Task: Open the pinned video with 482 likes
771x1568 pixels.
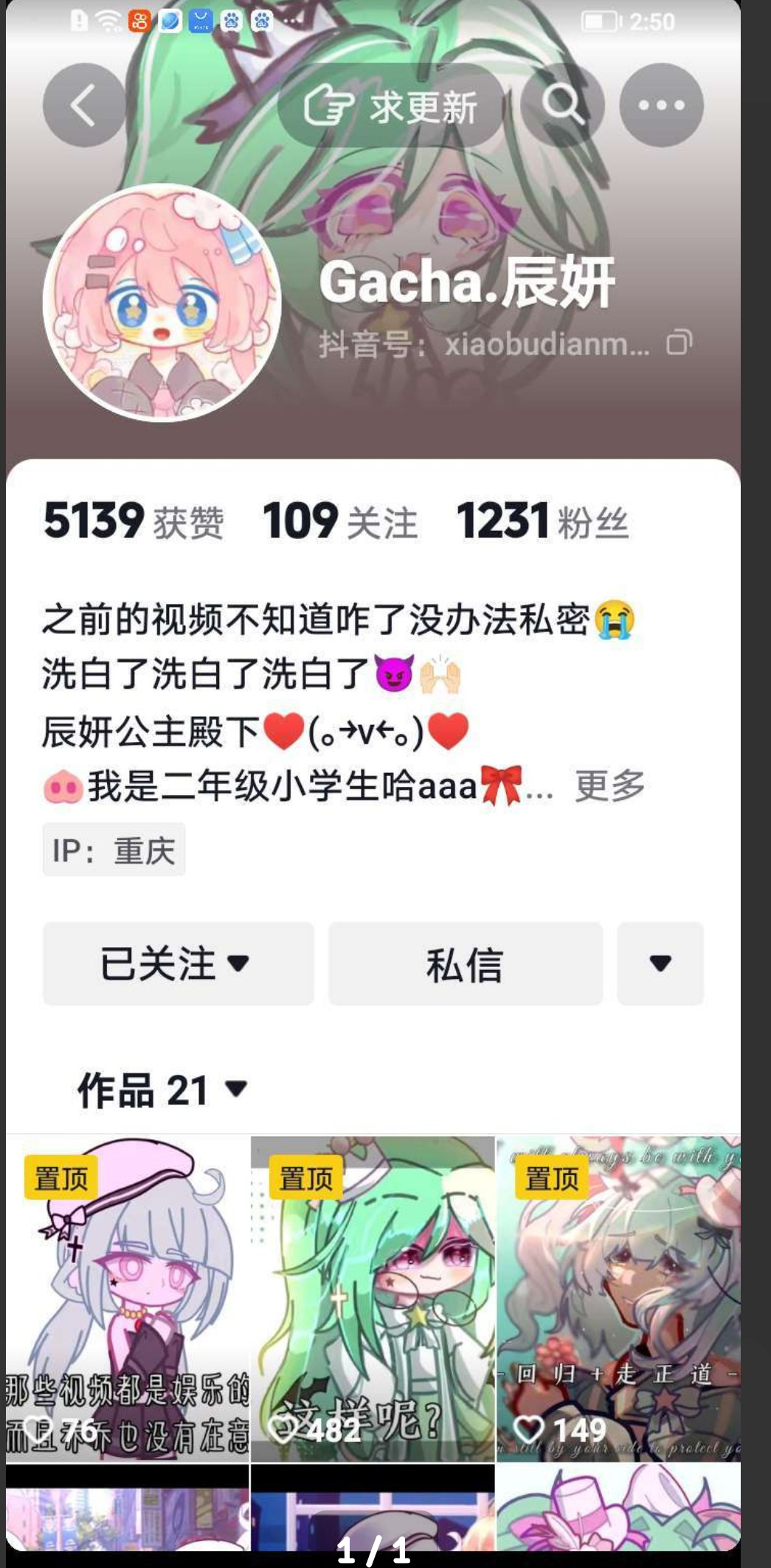Action: pyautogui.click(x=373, y=1299)
